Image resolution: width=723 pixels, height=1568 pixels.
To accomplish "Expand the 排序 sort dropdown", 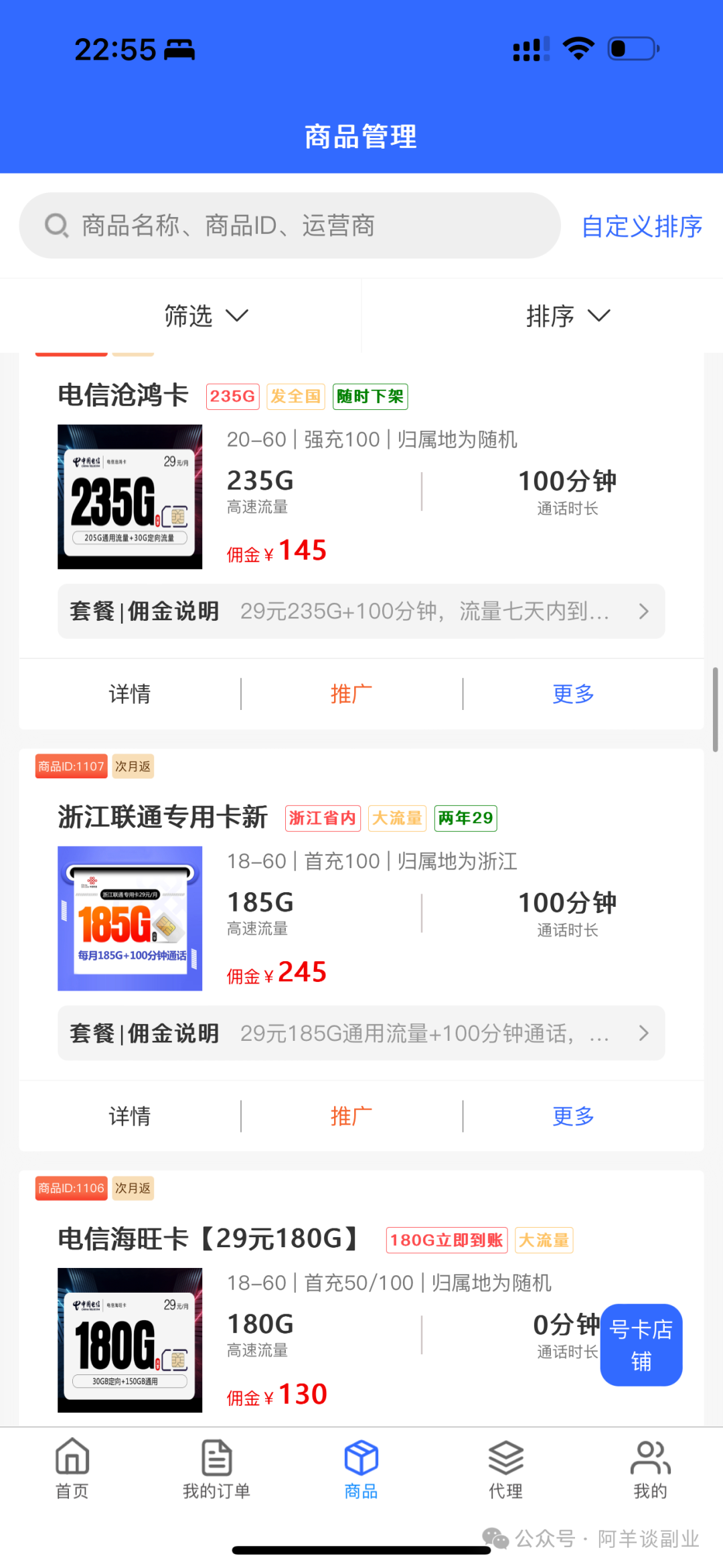I will [568, 315].
